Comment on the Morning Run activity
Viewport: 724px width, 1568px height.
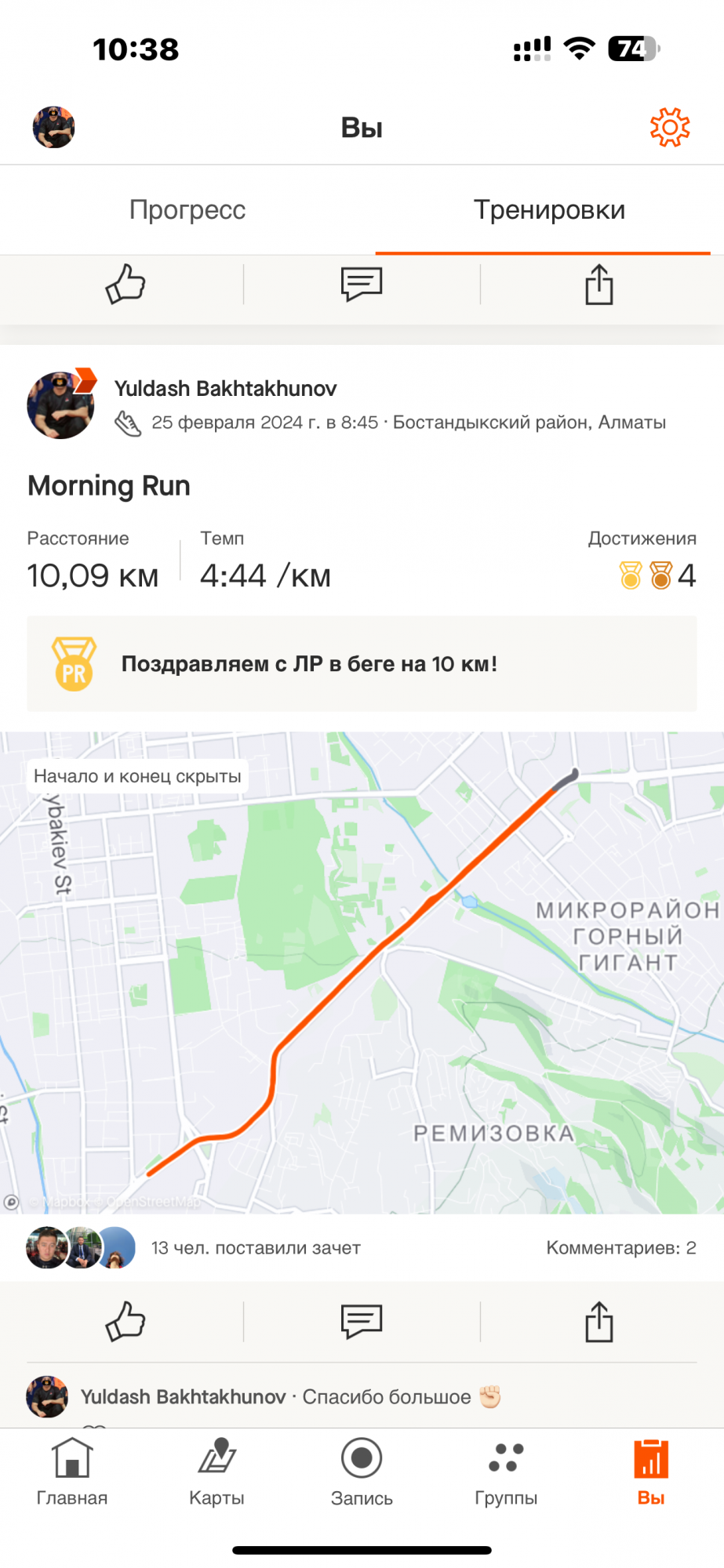[362, 1322]
